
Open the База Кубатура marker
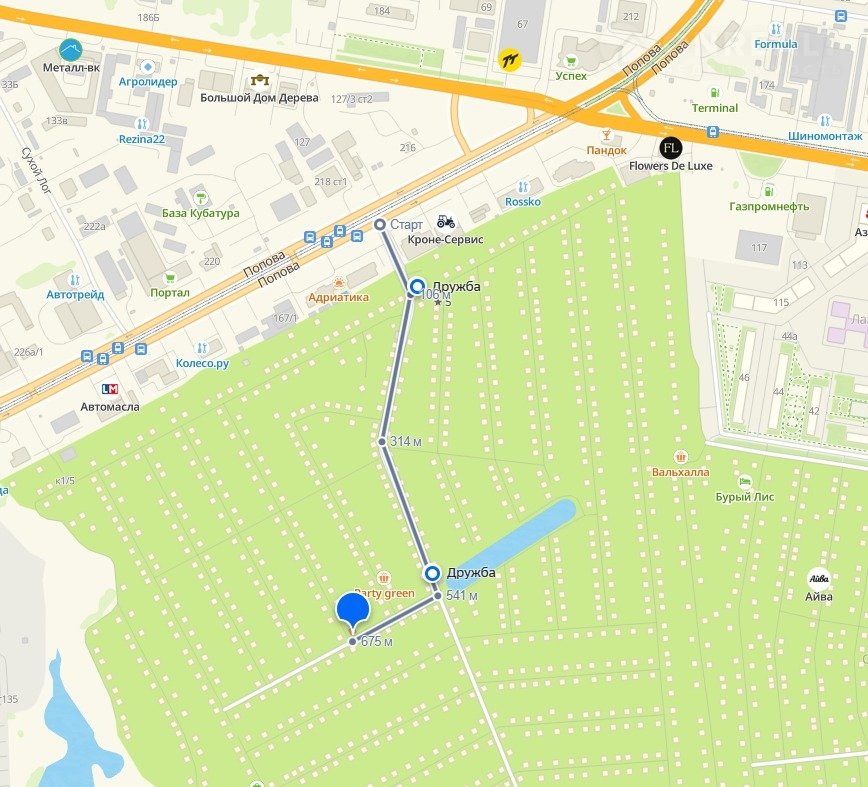(x=201, y=197)
